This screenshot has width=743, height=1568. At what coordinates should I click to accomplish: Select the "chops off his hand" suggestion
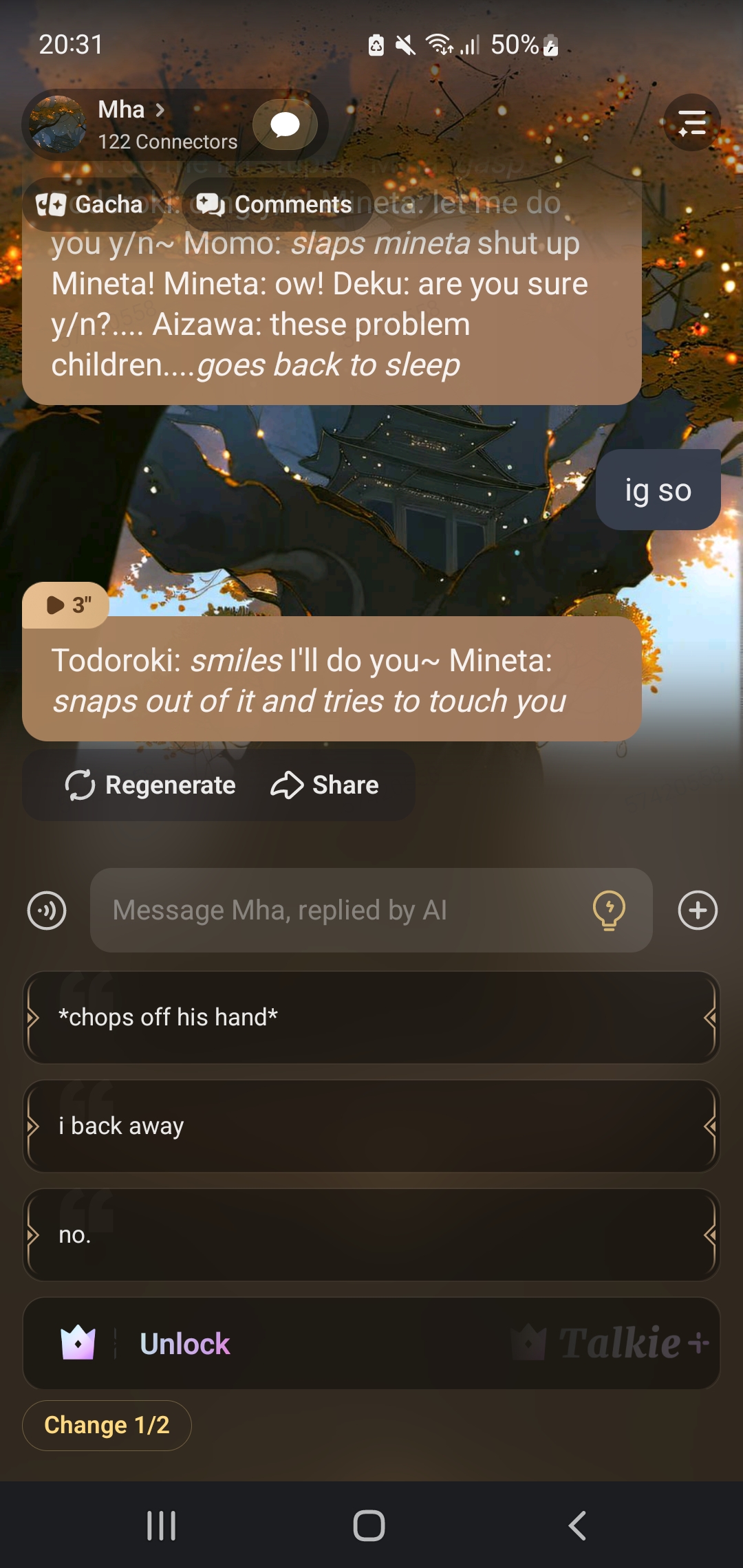pos(371,1018)
